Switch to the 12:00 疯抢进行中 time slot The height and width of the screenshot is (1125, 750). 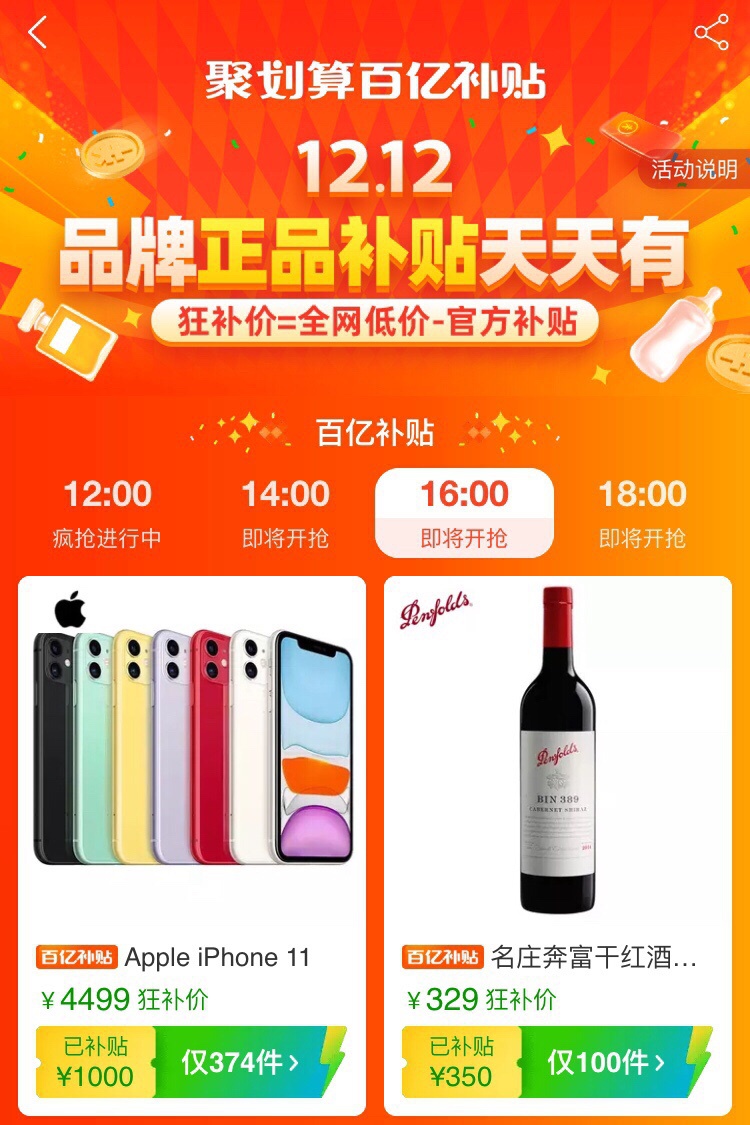(107, 513)
